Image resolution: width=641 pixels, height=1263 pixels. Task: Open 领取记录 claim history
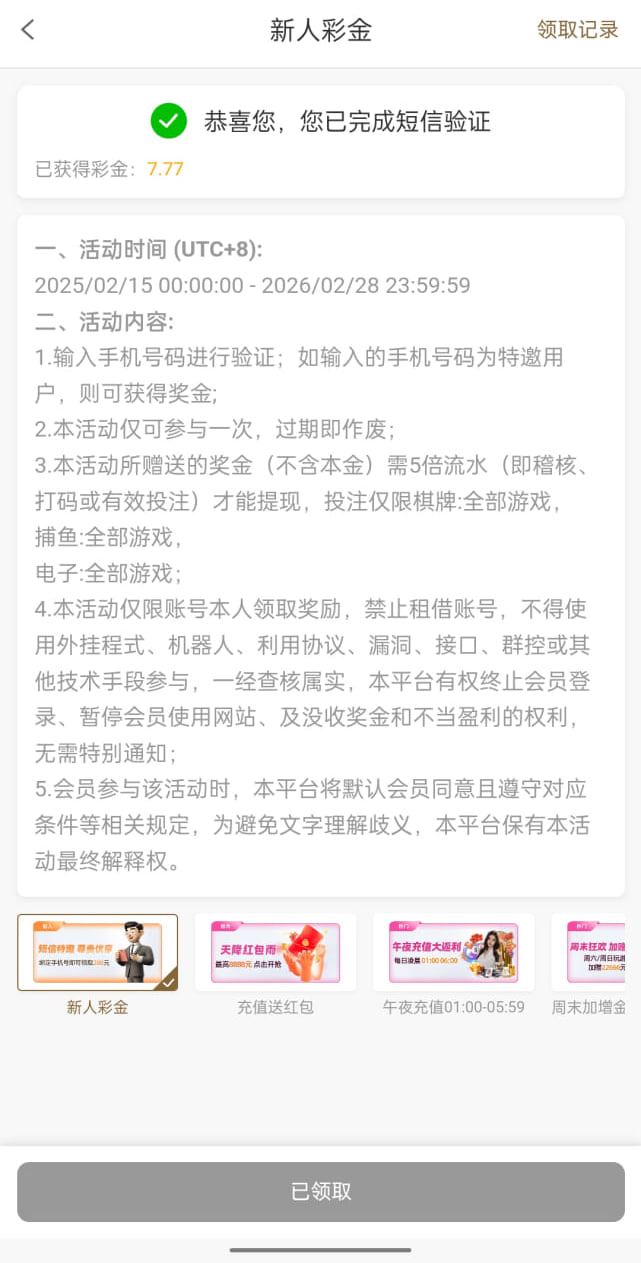pos(578,30)
